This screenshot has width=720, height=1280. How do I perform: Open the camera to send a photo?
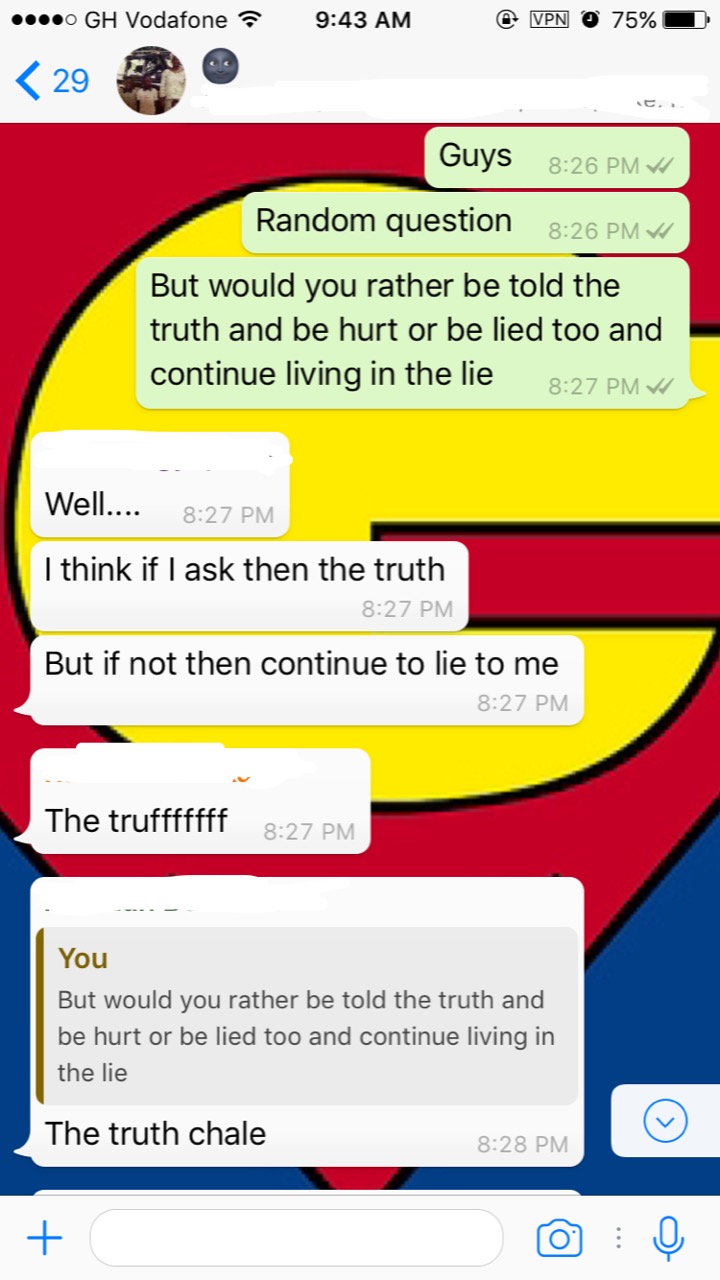pos(559,1238)
